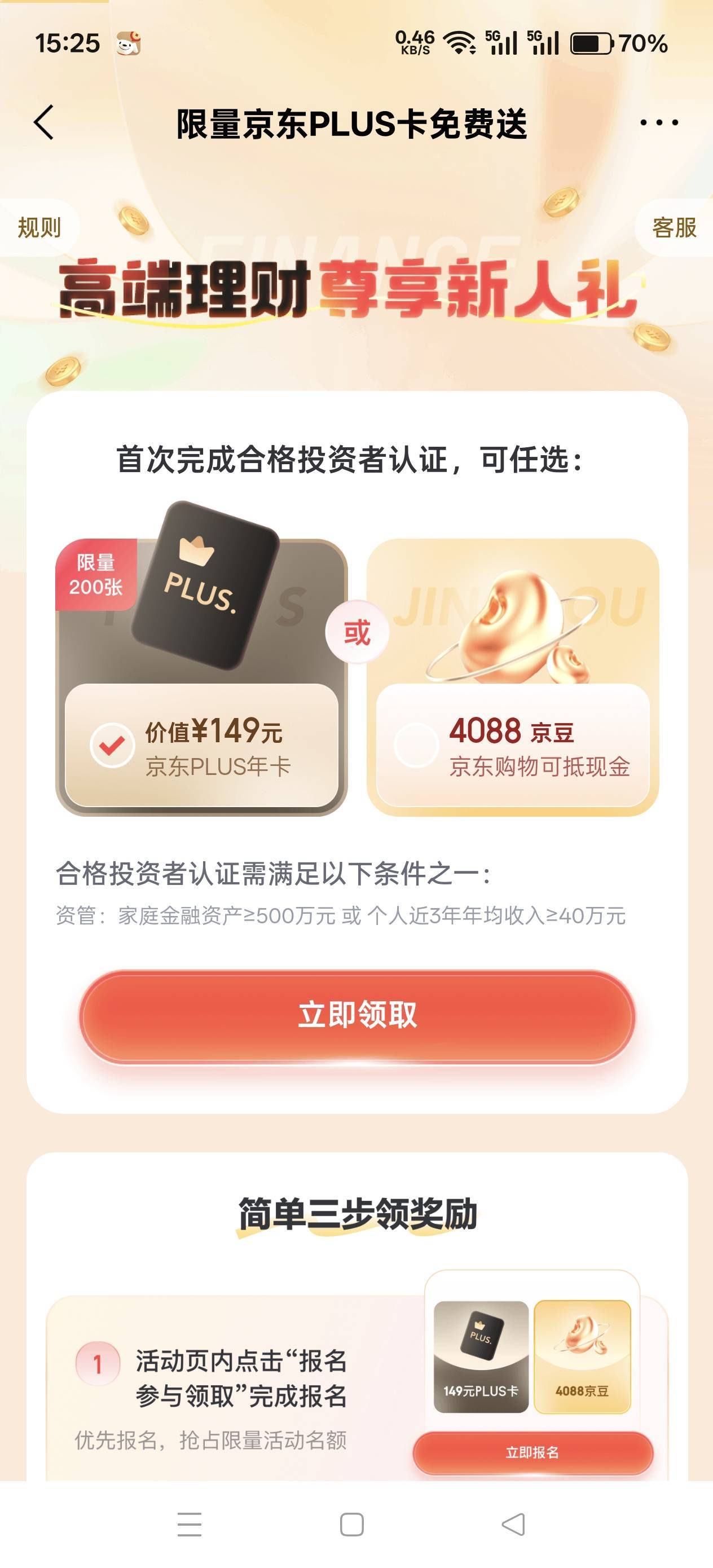
Task: Open the system recent apps view
Action: tap(190, 1525)
